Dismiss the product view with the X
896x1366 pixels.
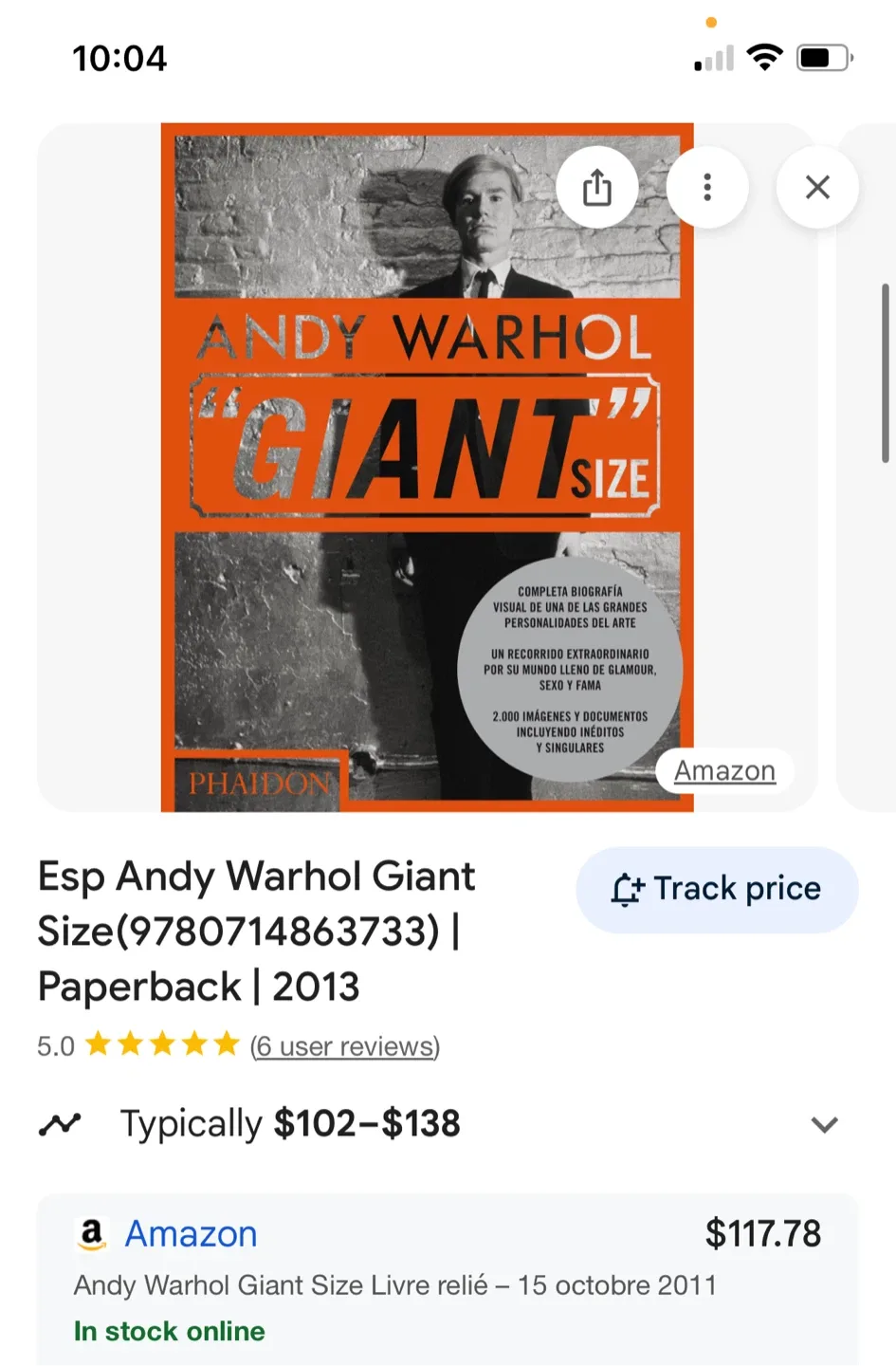[x=816, y=187]
